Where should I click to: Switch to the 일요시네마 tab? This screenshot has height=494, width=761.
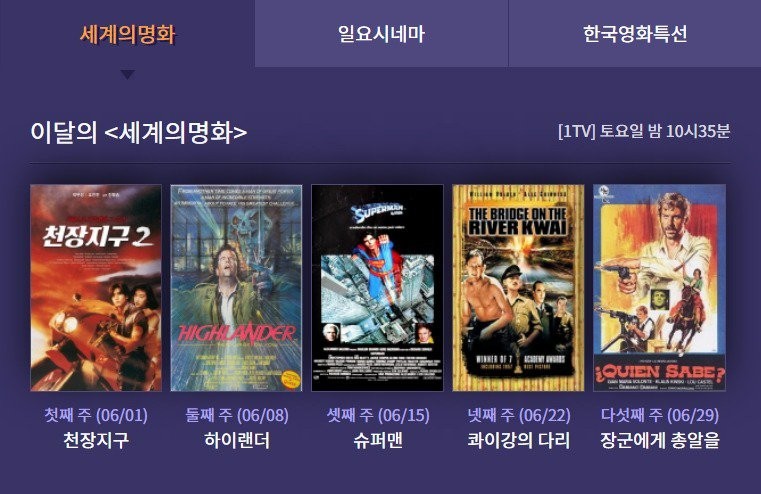381,34
